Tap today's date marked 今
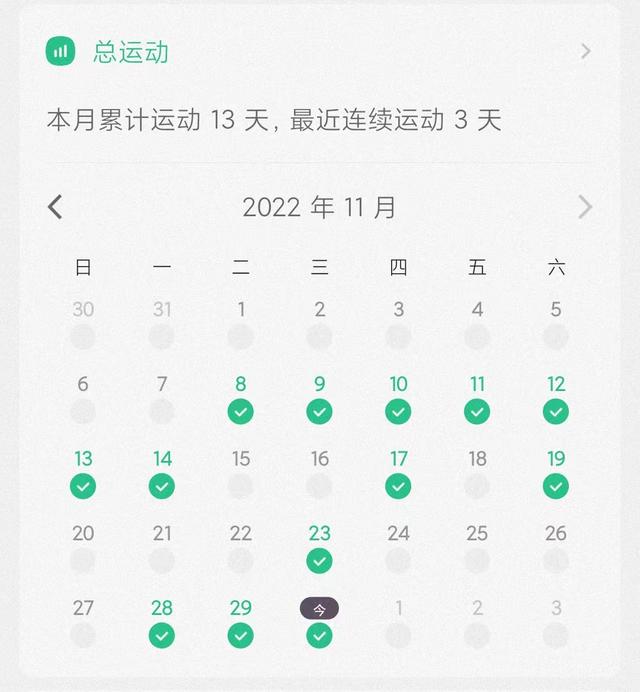640x692 pixels. coord(319,621)
